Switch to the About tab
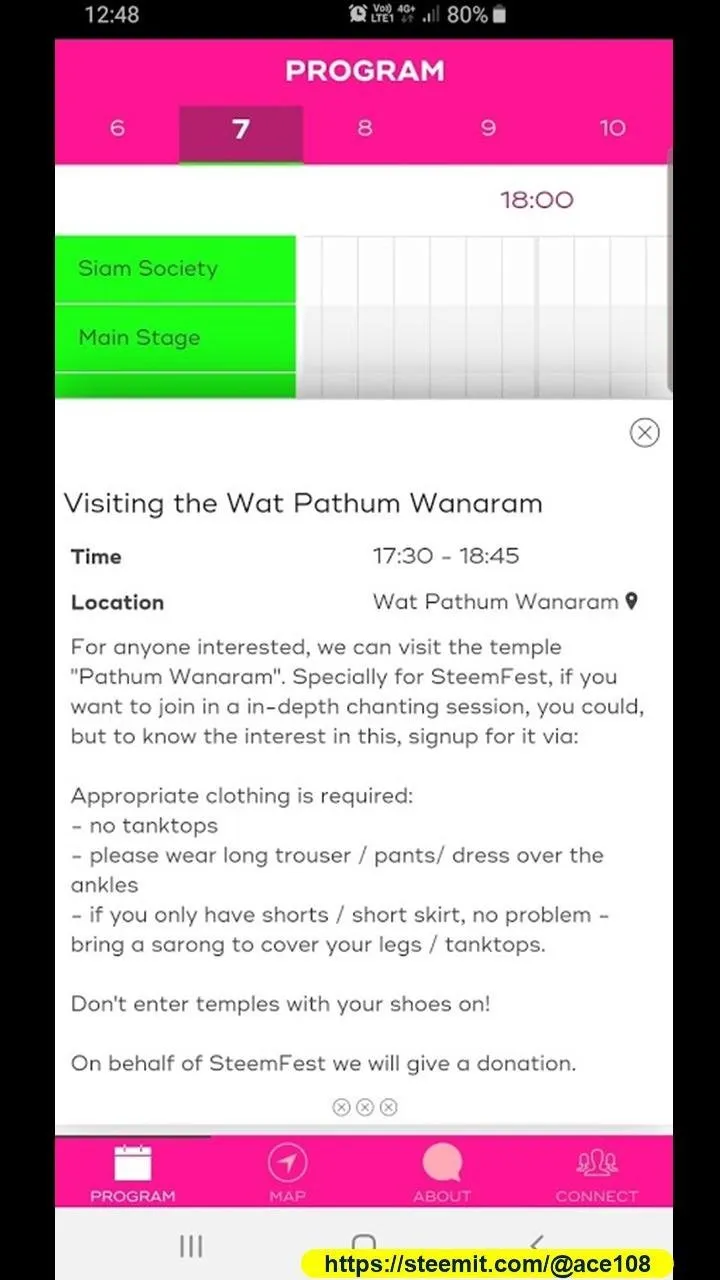The height and width of the screenshot is (1280, 720). click(442, 1173)
